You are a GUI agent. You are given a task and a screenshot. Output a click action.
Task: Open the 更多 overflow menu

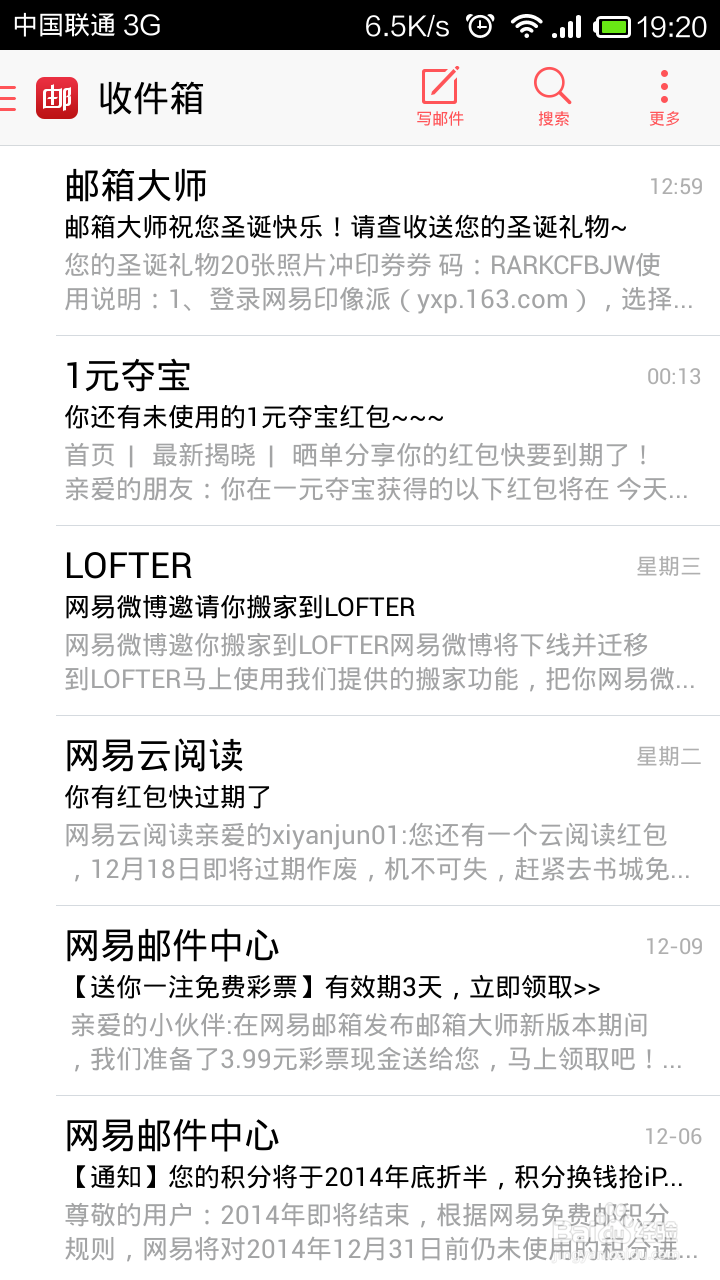pos(664,97)
